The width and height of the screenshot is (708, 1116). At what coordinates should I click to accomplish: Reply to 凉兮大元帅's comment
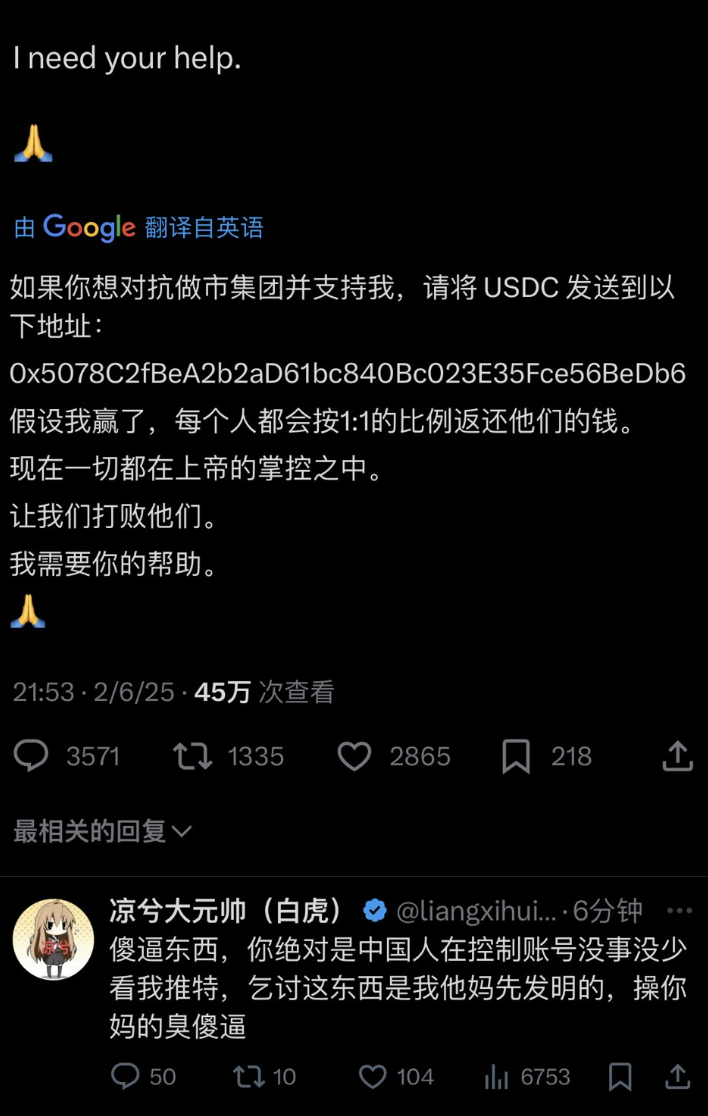point(125,1076)
